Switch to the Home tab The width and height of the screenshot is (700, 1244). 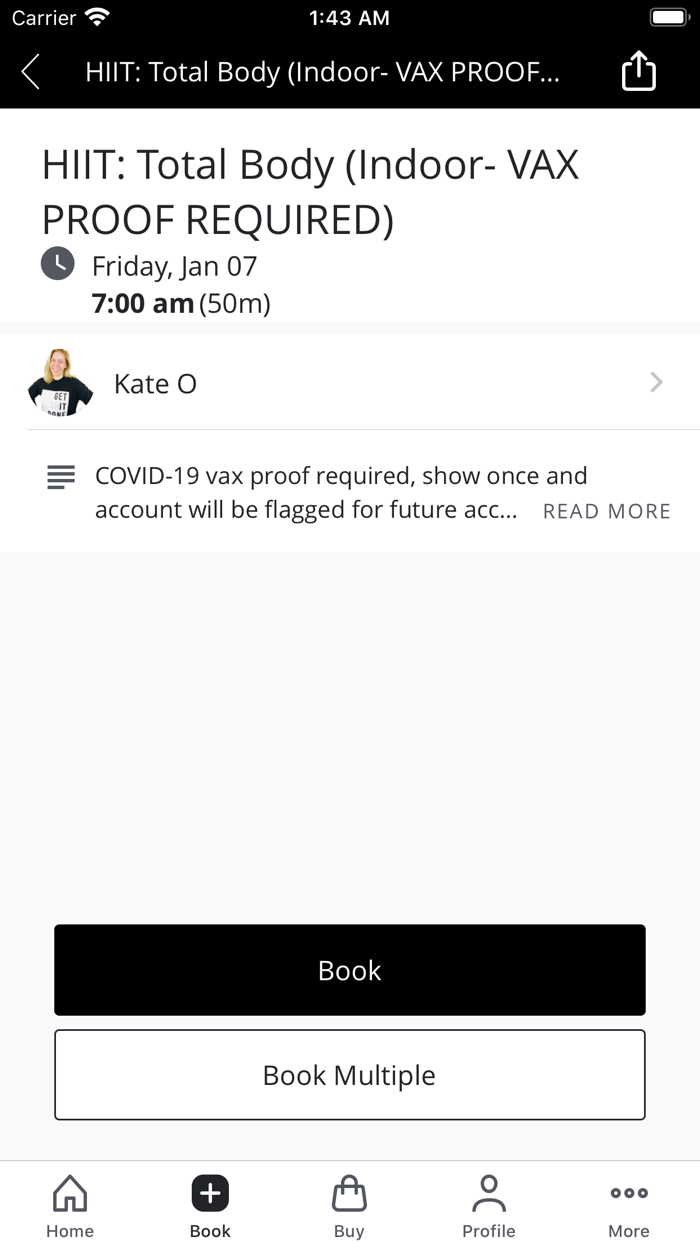[70, 1206]
